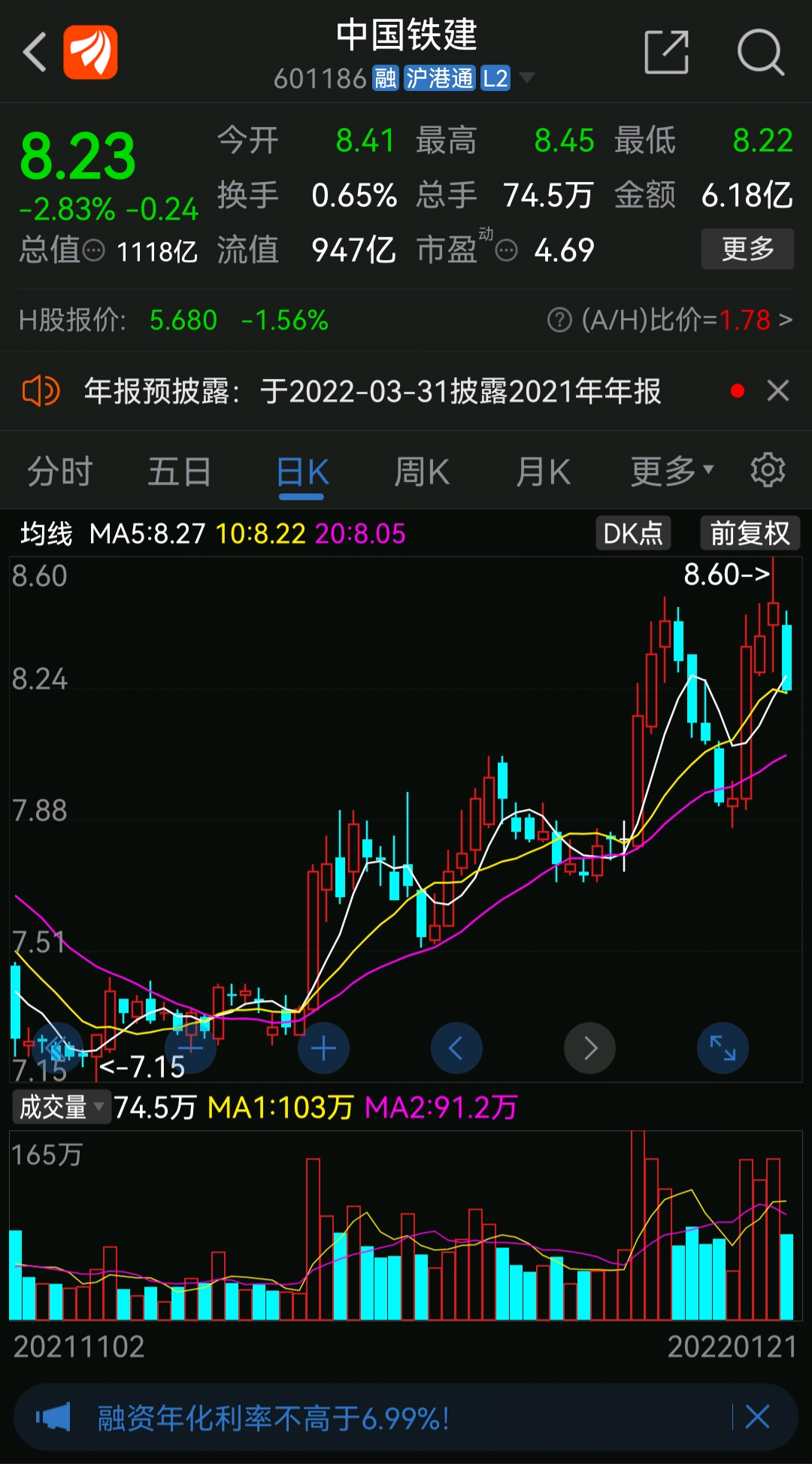The width and height of the screenshot is (812, 1464).
Task: Zoom in the K-line chart with the plus icon
Action: pyautogui.click(x=323, y=1048)
